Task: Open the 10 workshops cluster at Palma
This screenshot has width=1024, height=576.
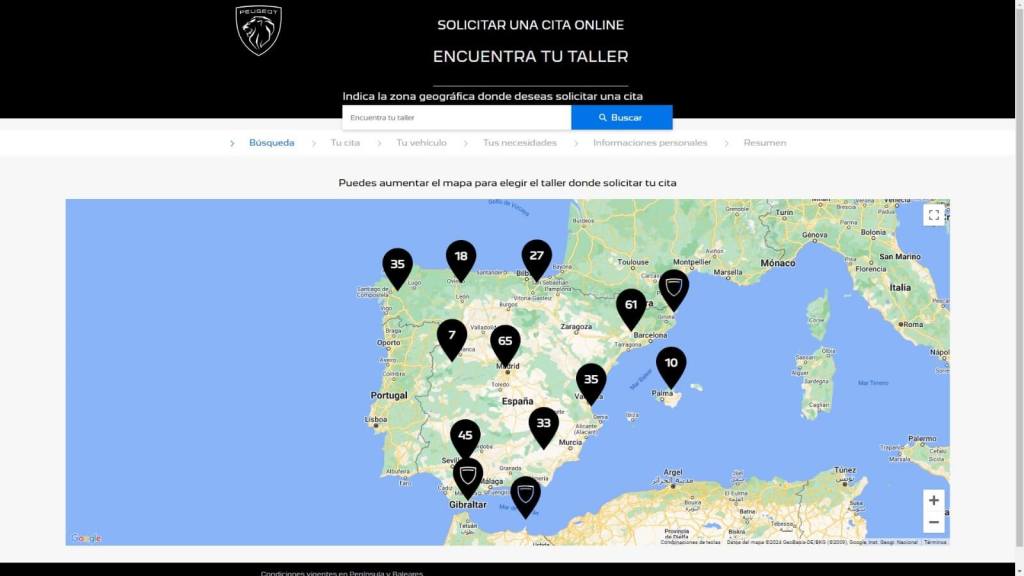Action: click(671, 364)
